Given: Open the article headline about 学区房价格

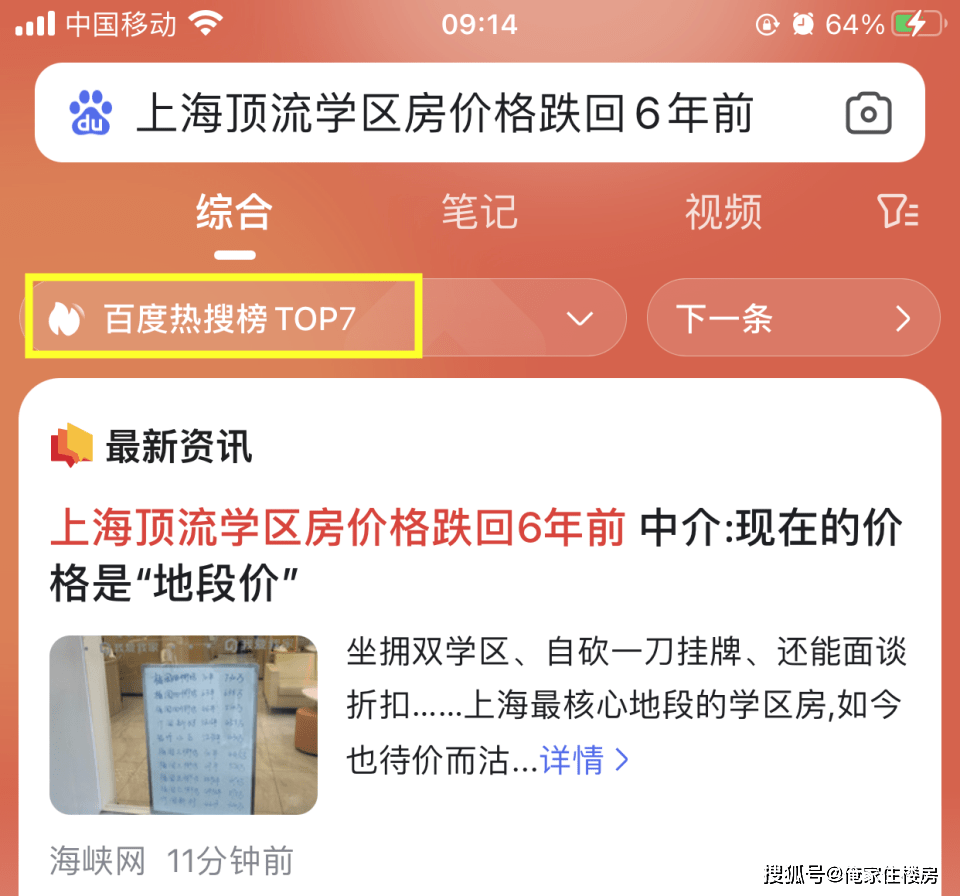Looking at the screenshot, I should (476, 555).
